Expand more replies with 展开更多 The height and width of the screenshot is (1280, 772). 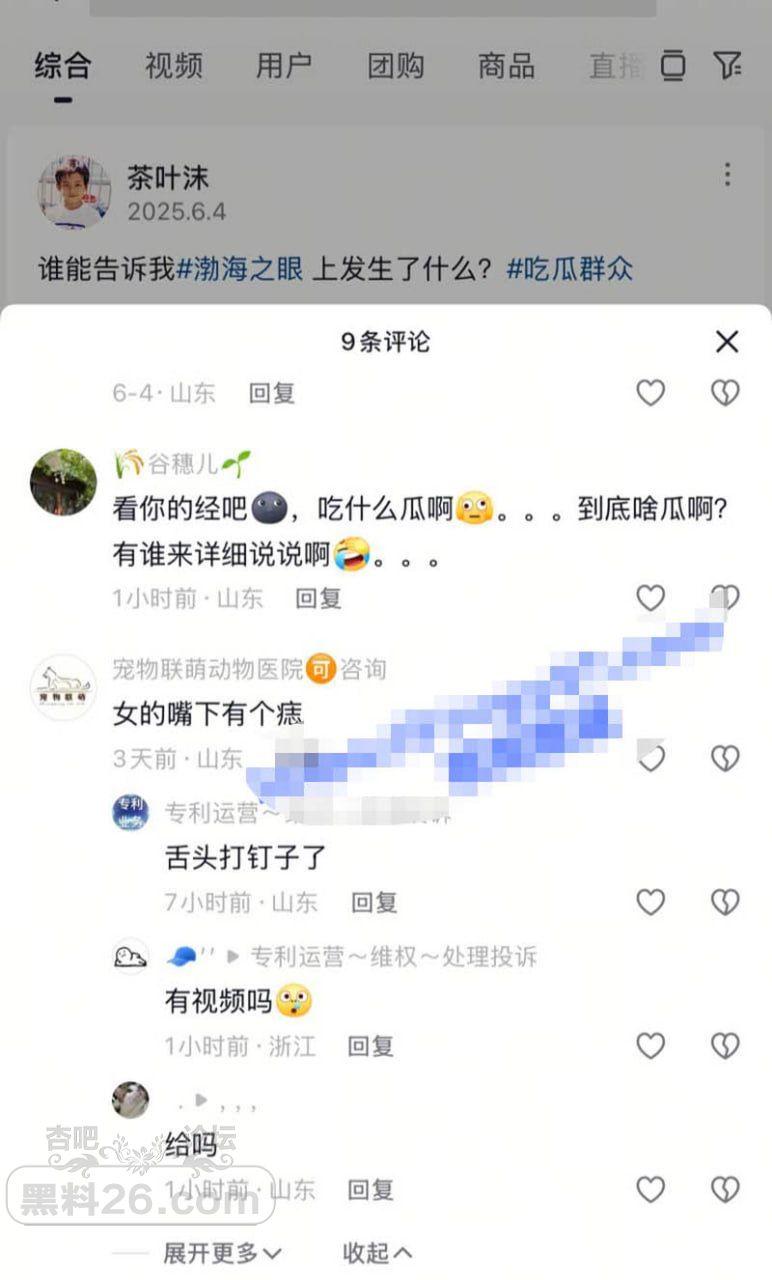tap(222, 1252)
